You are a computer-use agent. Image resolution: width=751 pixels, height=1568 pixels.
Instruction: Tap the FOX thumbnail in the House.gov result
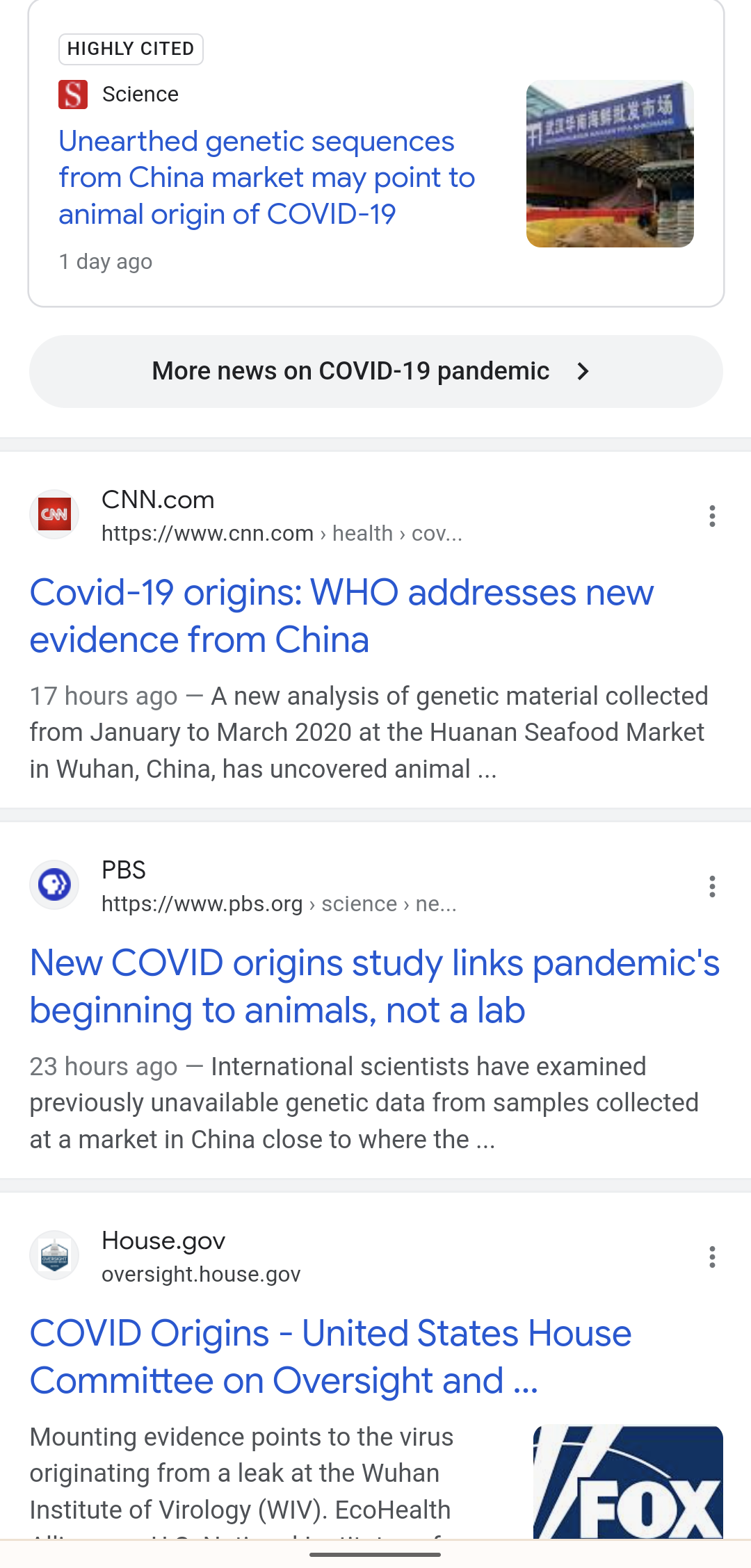(627, 1480)
